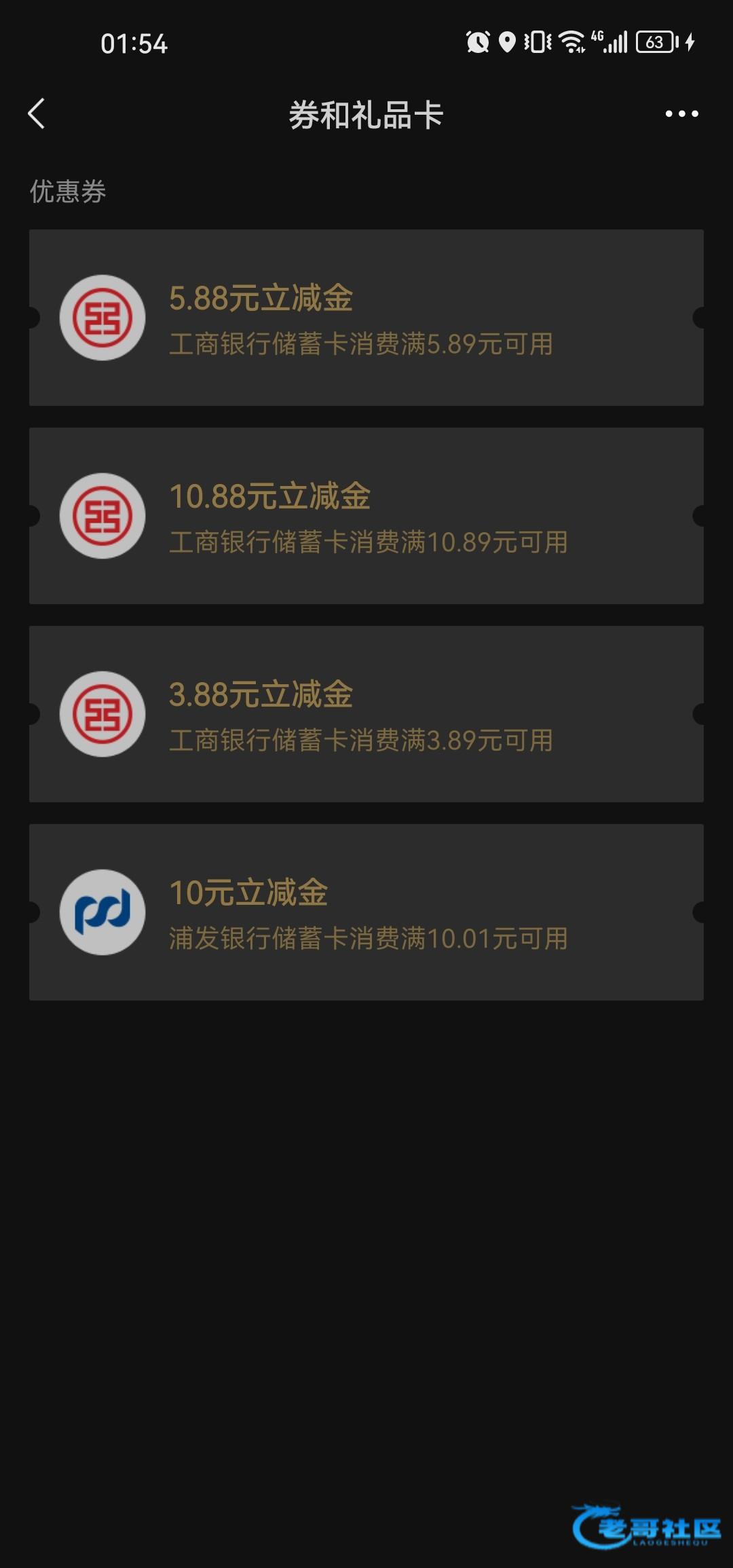The image size is (733, 1568).
Task: Open the three-dot overflow menu
Action: [x=681, y=113]
